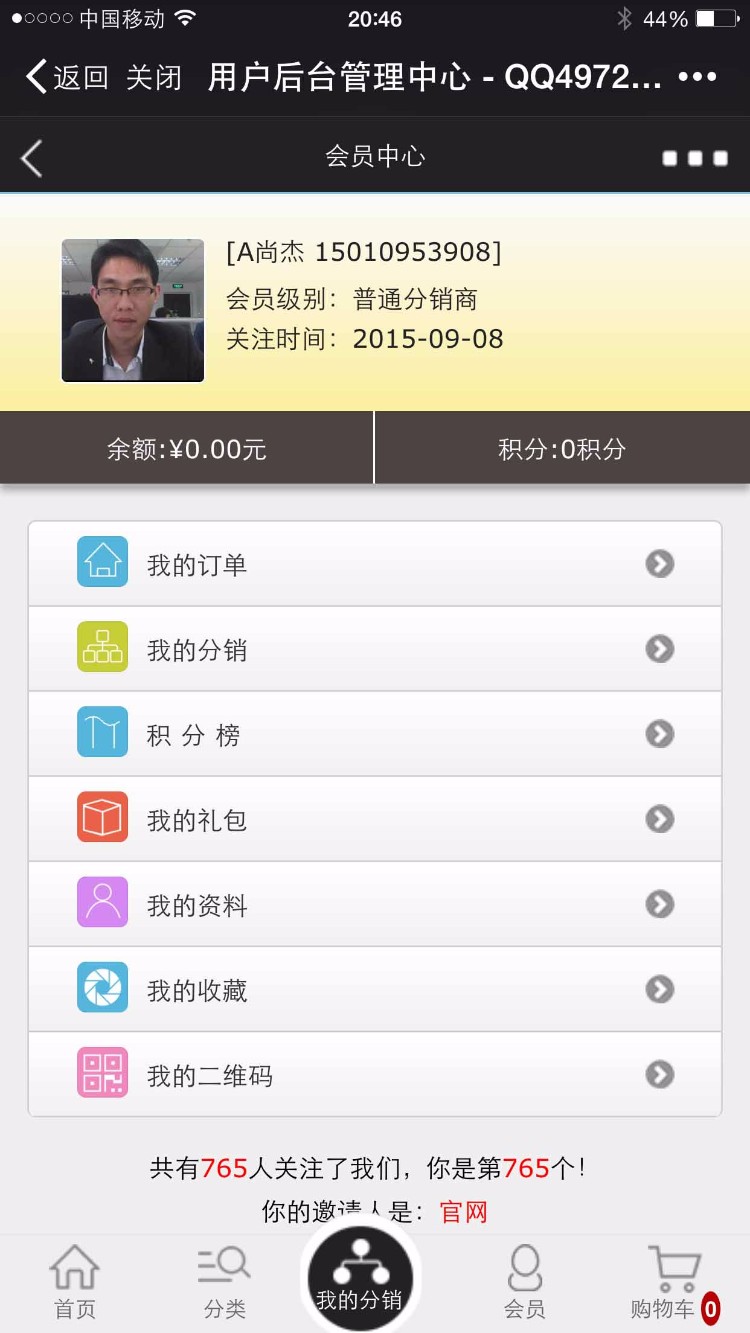Expand the chevron next to 我的订单

(659, 563)
